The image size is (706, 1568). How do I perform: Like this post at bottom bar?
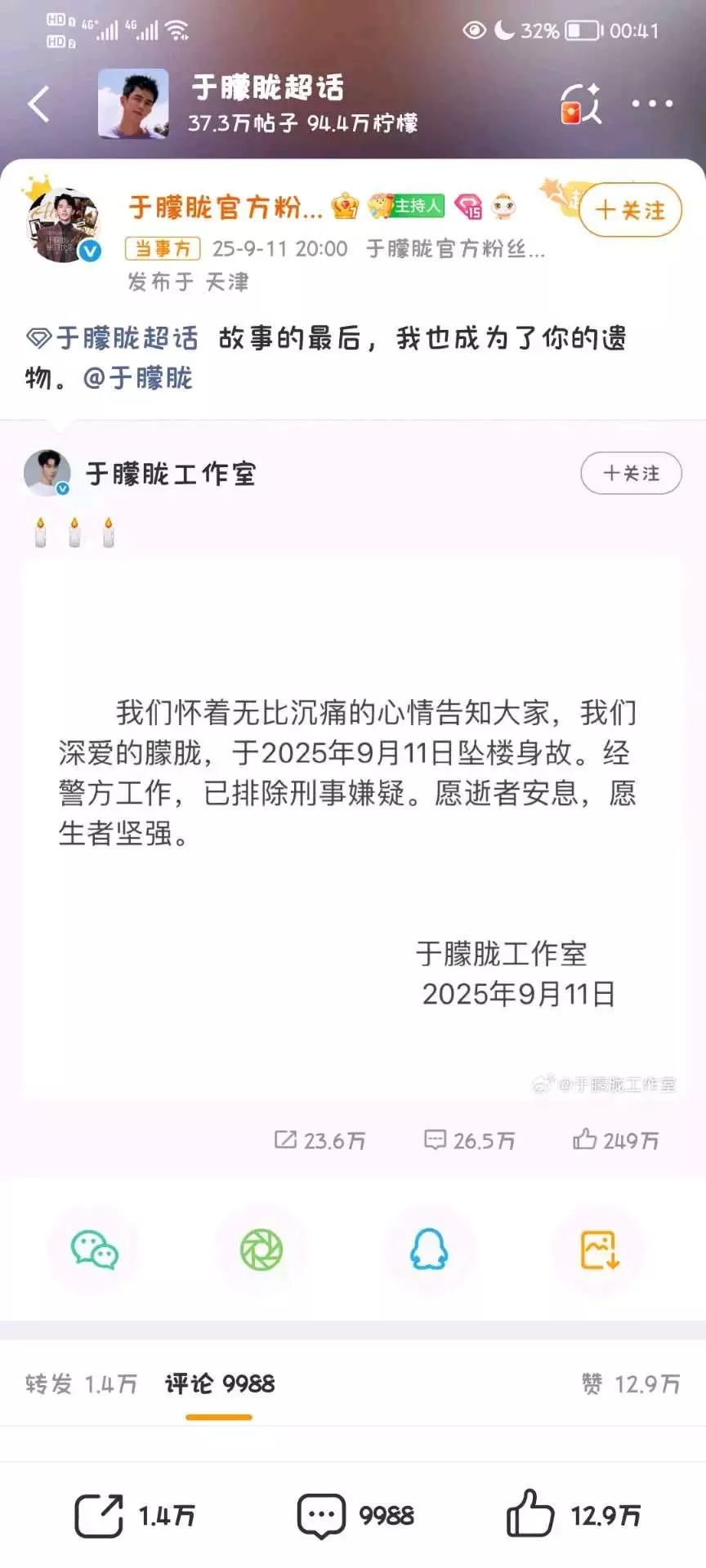574,1516
